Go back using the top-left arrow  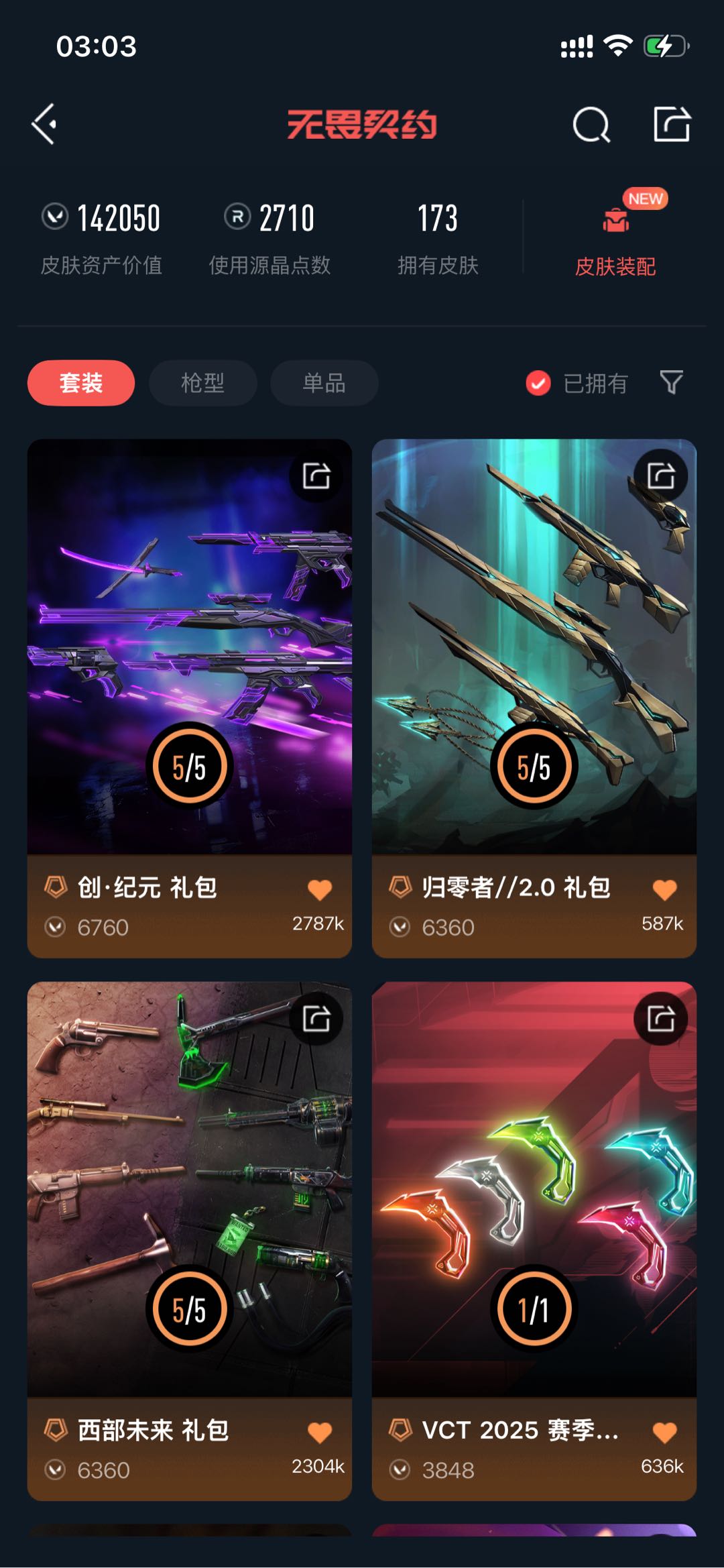click(x=44, y=124)
